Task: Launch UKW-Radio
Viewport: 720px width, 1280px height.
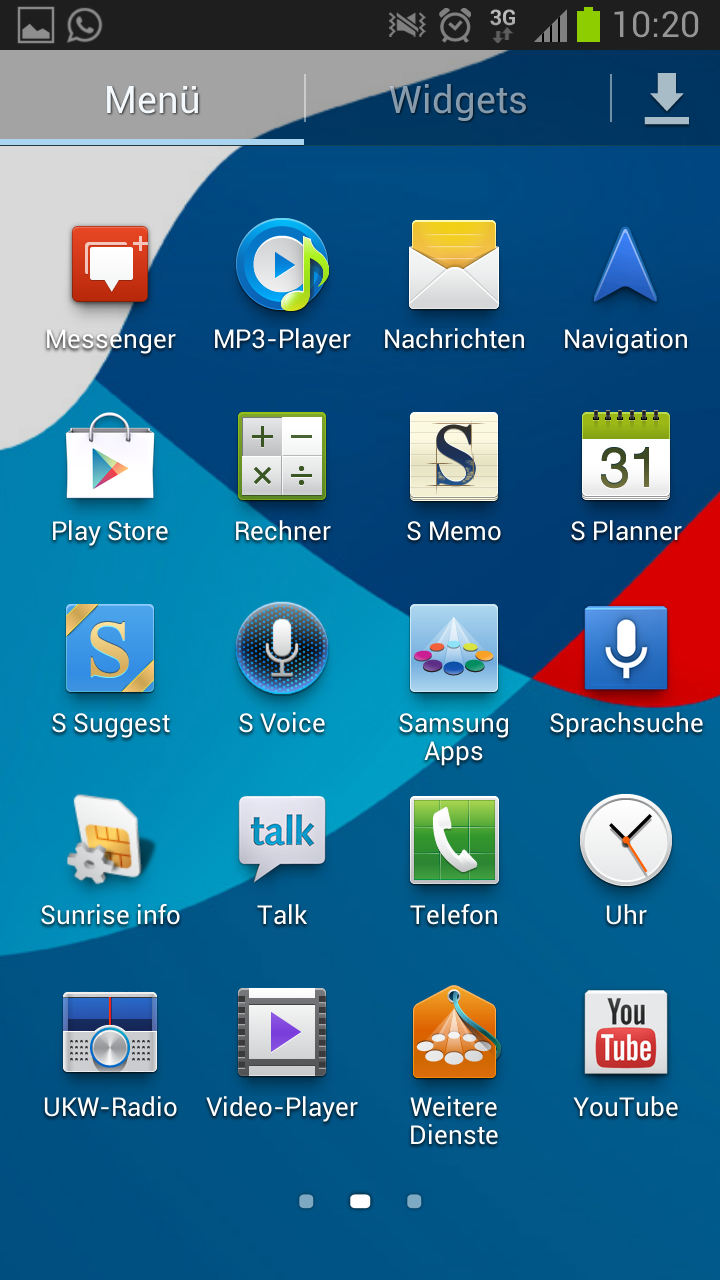Action: tap(110, 1034)
